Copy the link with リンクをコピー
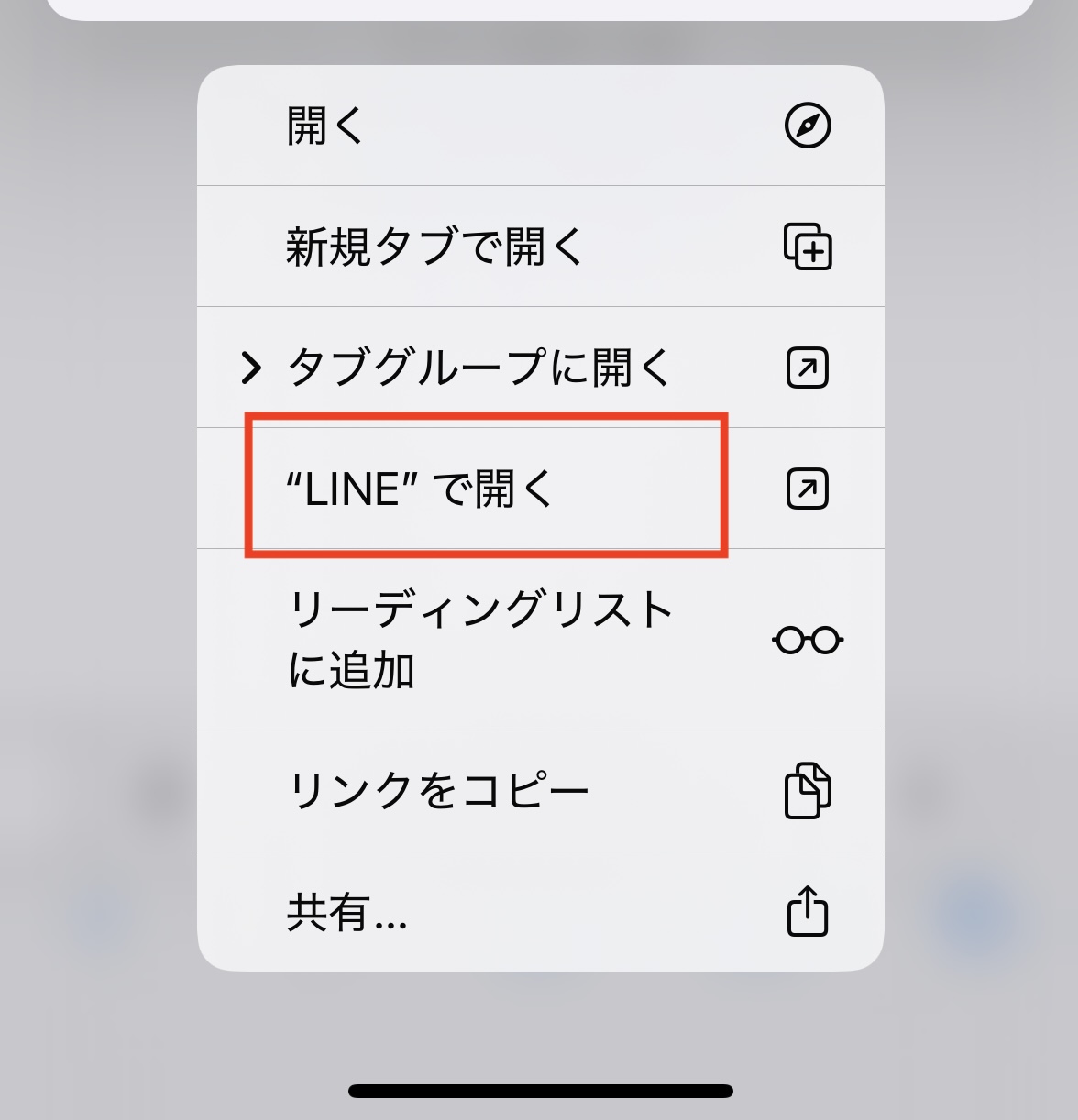The image size is (1078, 1120). click(x=540, y=790)
